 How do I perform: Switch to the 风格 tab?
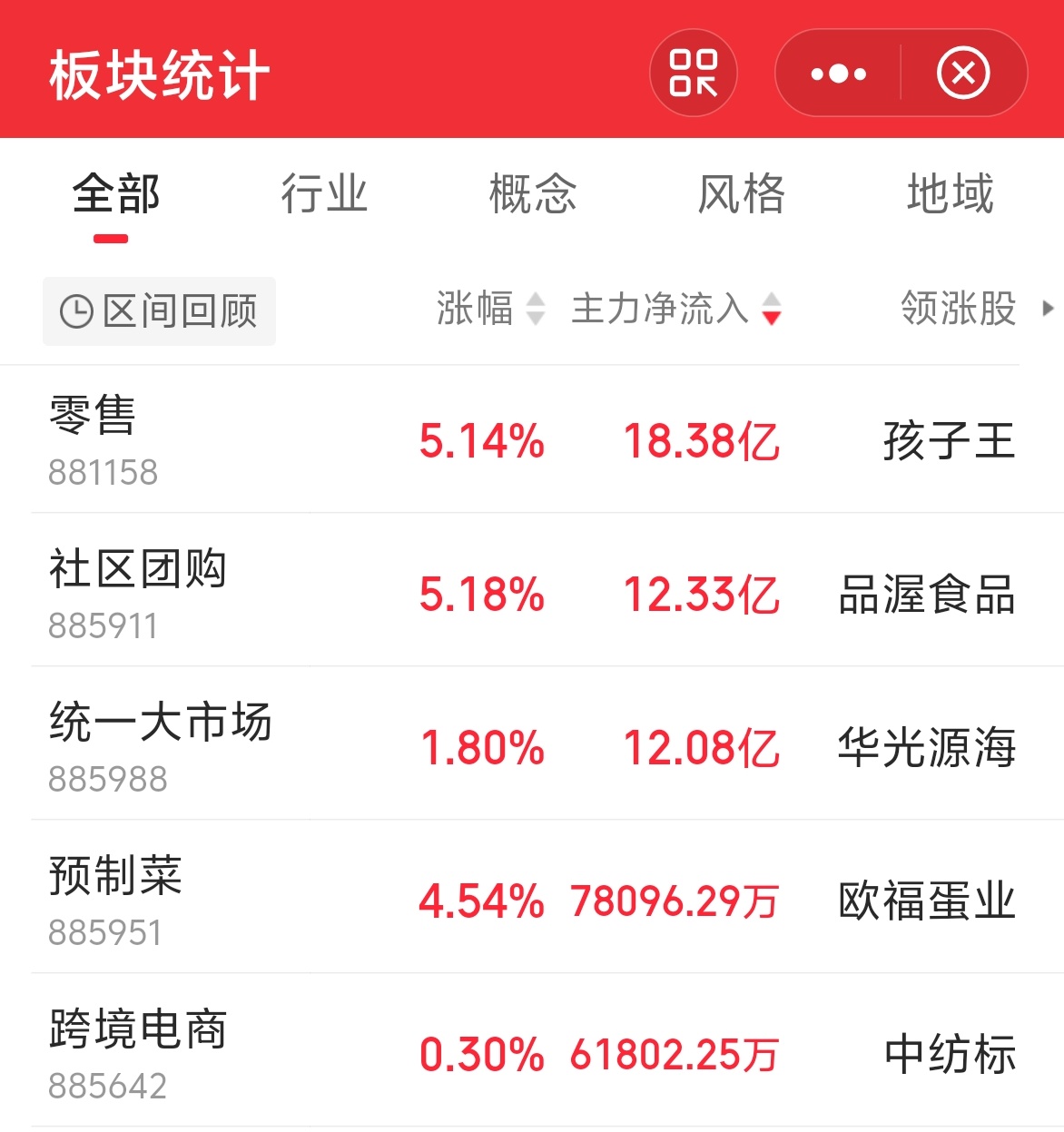(x=741, y=194)
